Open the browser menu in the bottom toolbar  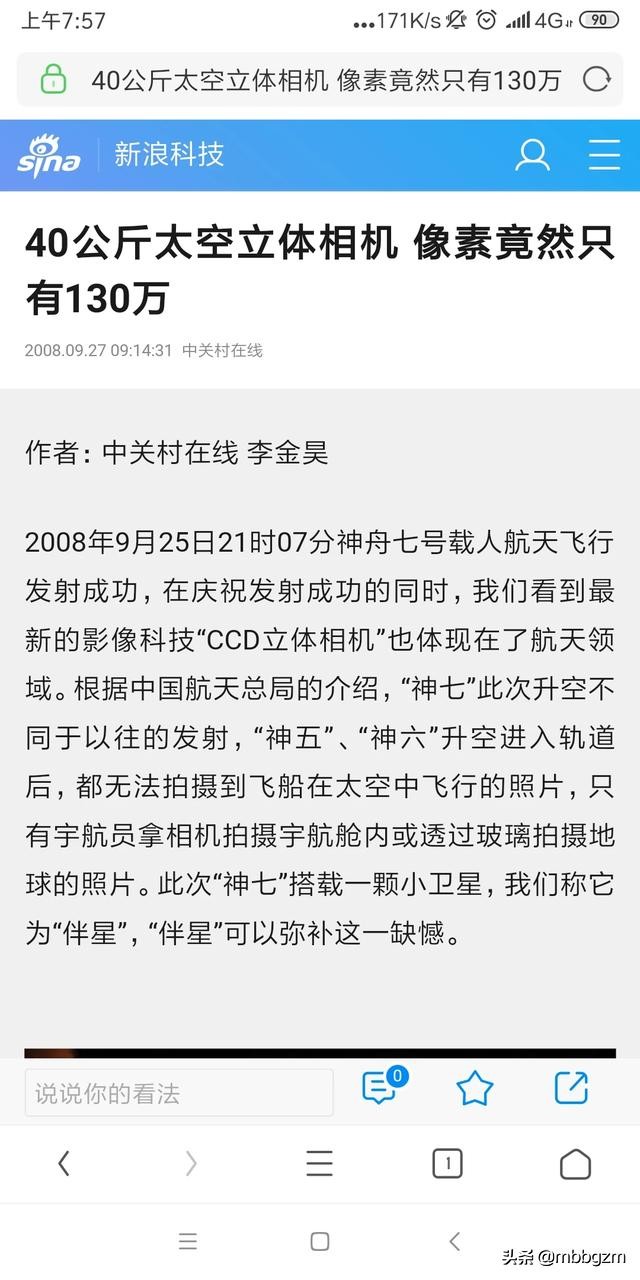319,1163
